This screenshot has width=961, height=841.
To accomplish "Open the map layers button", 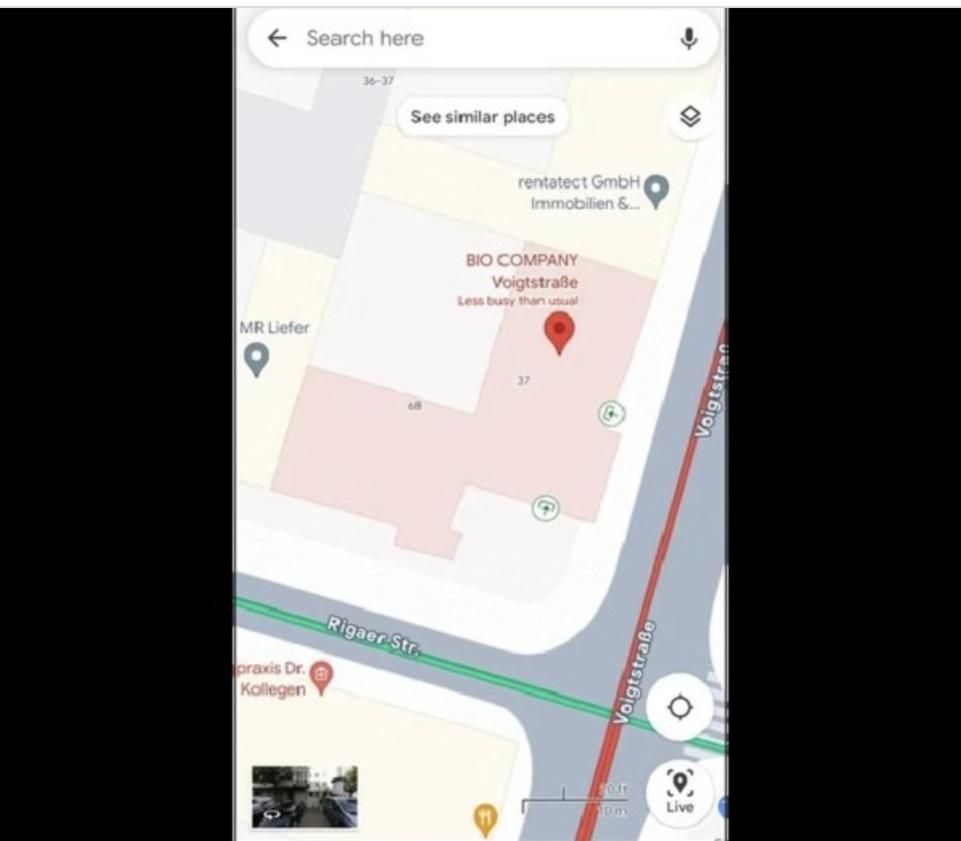I will pos(690,117).
